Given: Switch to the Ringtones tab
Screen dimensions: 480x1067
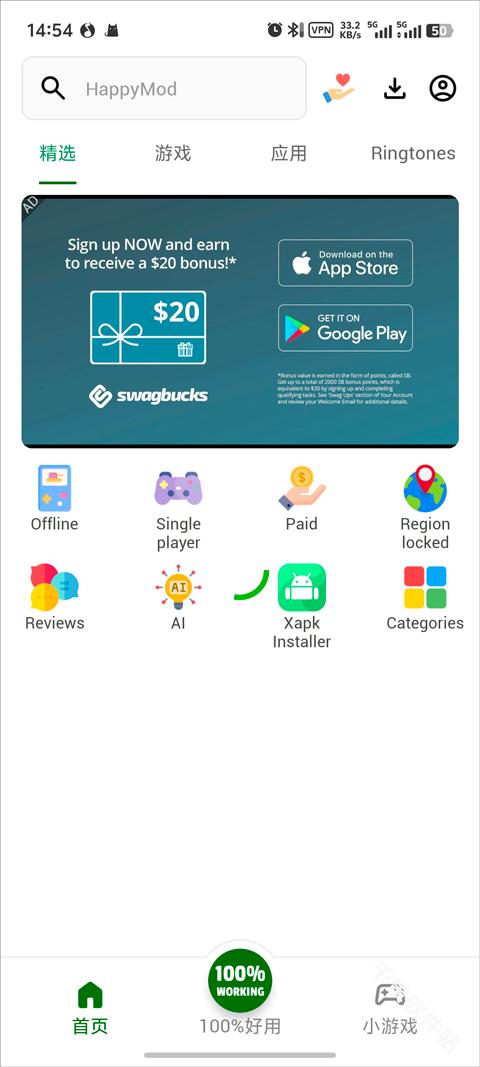Looking at the screenshot, I should 413,153.
